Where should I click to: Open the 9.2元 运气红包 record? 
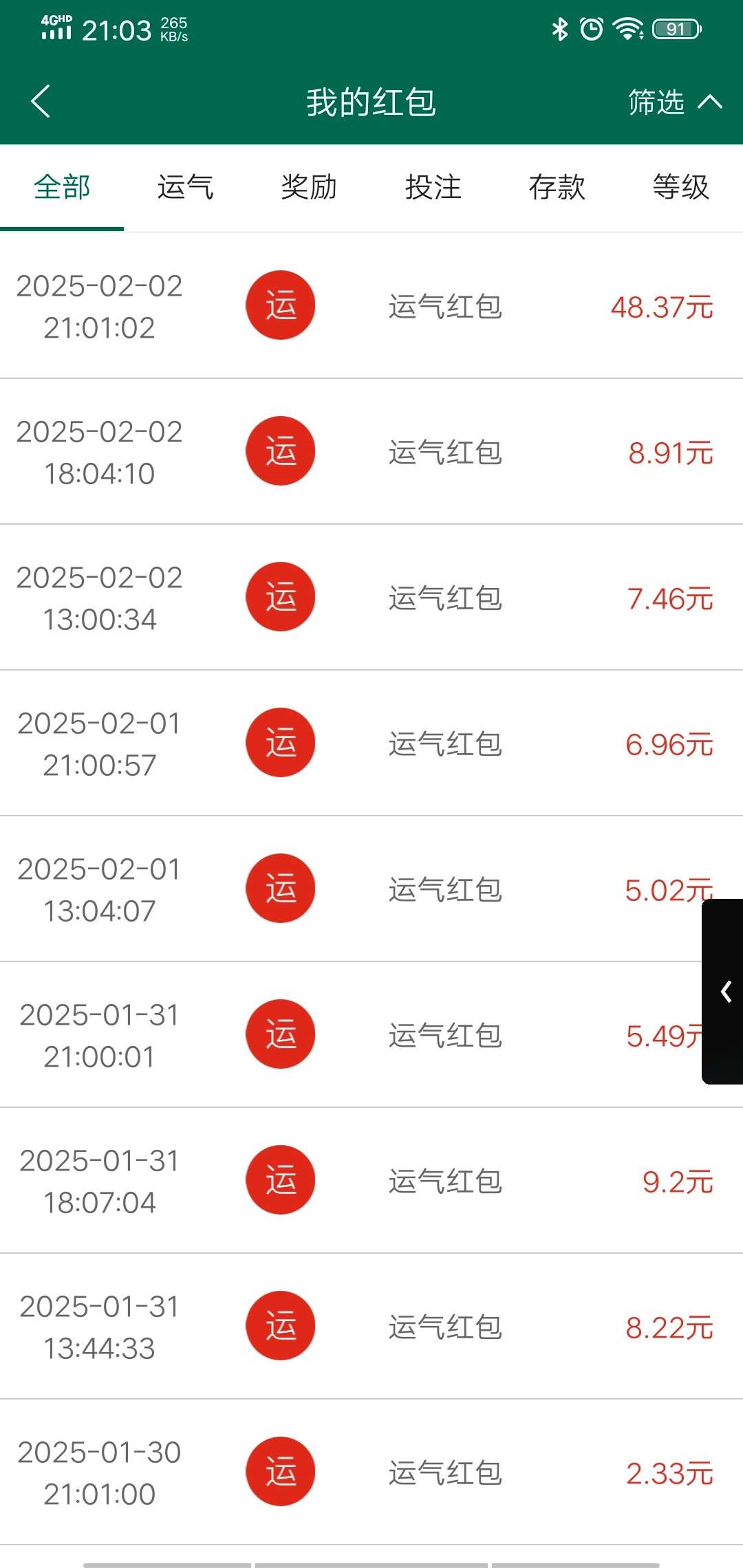pos(371,1181)
